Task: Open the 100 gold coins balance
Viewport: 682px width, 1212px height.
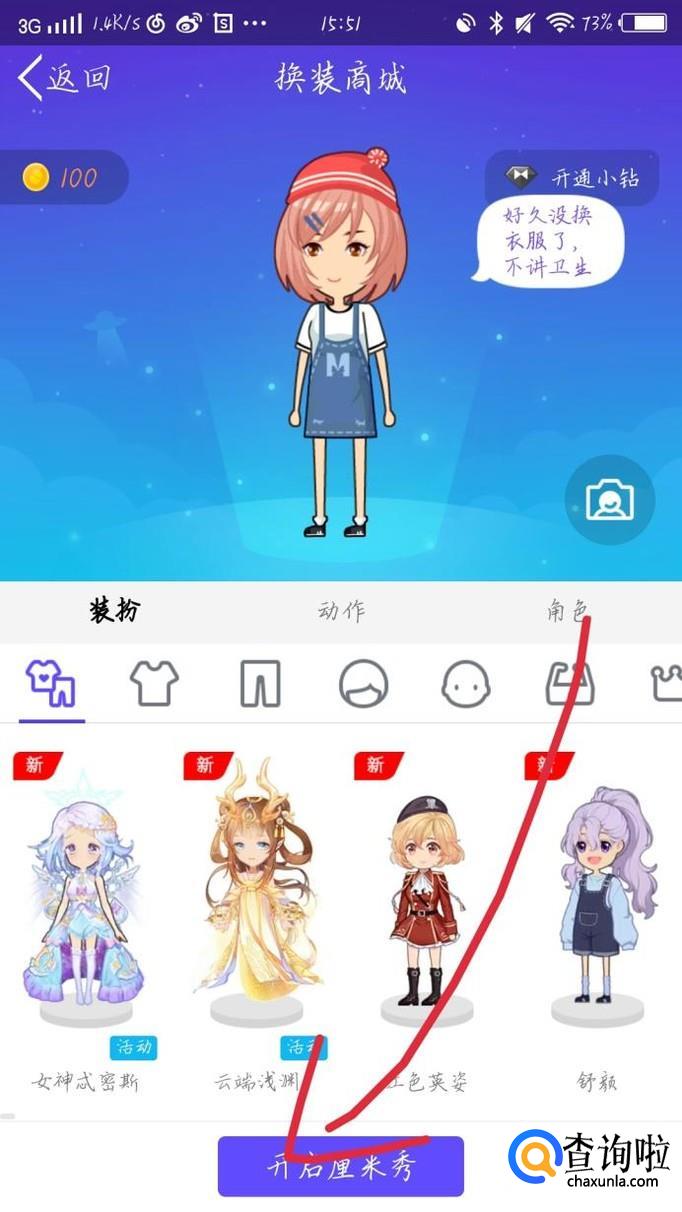Action: point(62,178)
